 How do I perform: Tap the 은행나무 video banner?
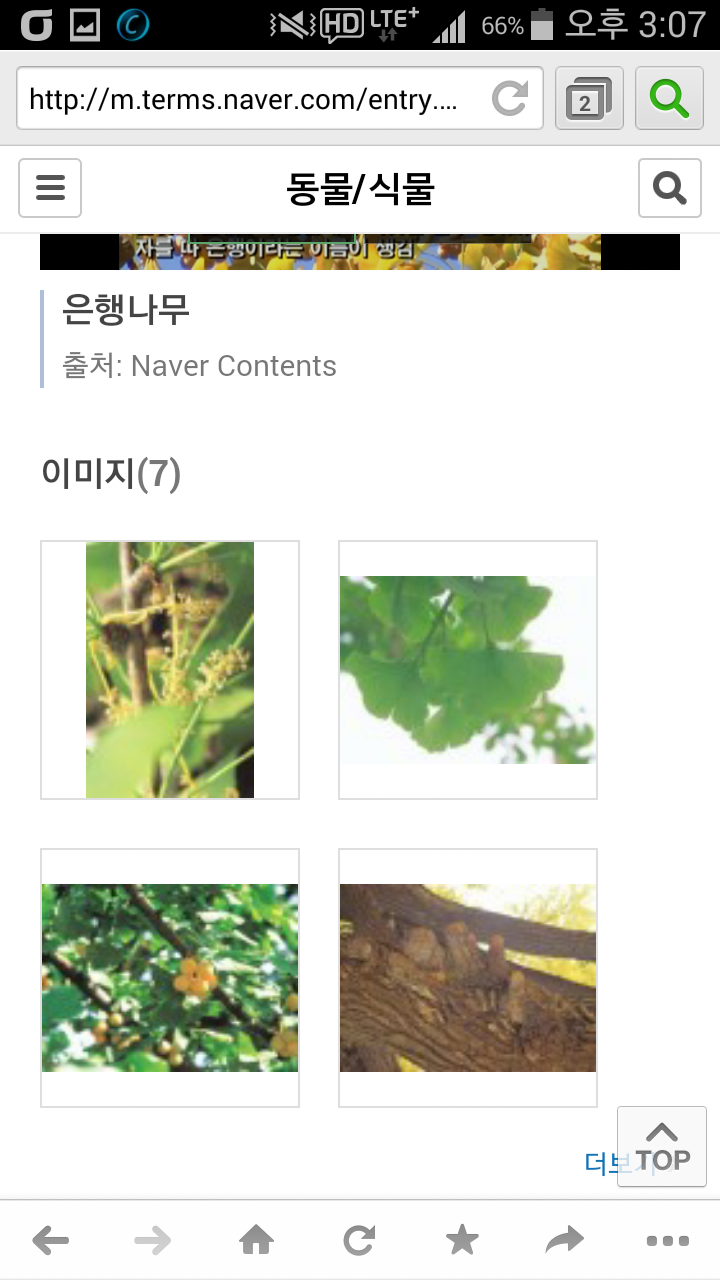[360, 252]
